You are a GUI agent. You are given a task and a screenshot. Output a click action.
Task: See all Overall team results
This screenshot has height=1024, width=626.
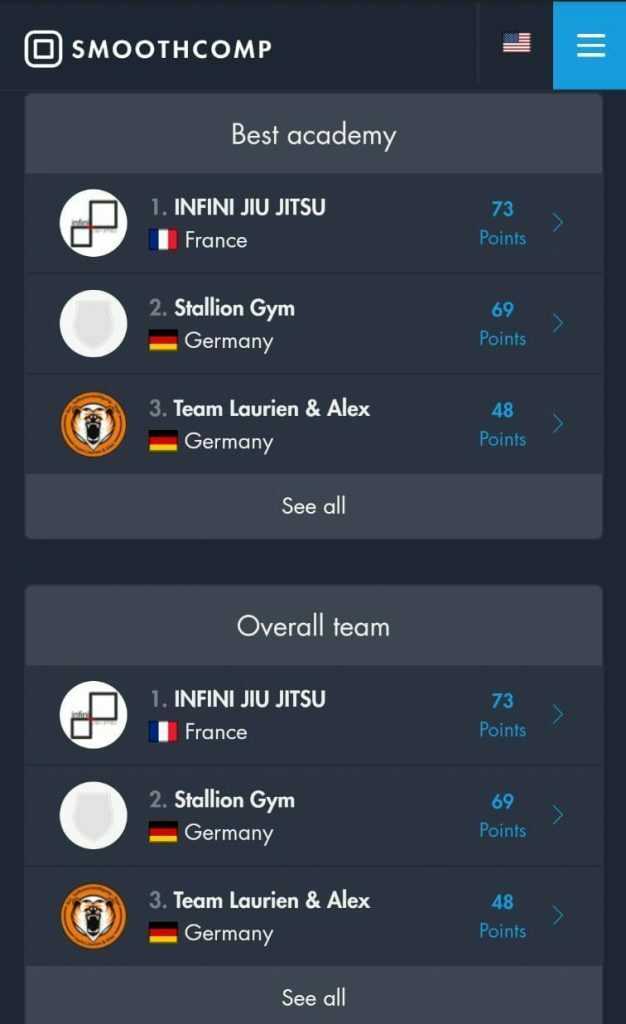click(313, 997)
